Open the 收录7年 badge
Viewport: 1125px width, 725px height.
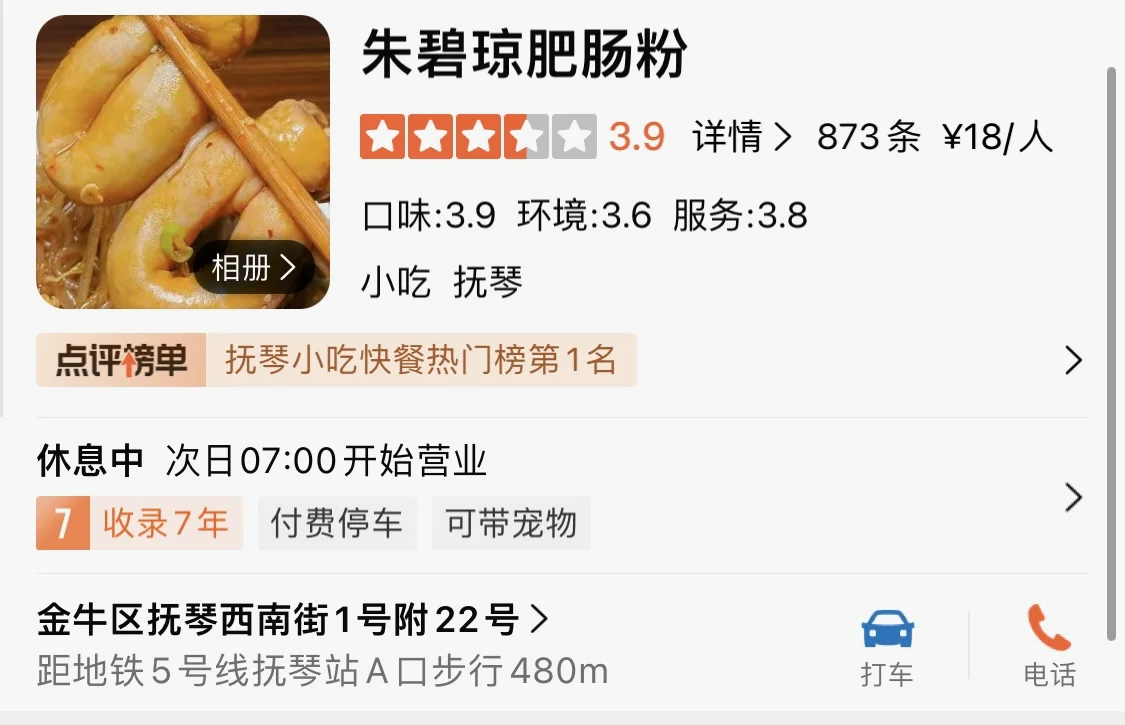[140, 523]
